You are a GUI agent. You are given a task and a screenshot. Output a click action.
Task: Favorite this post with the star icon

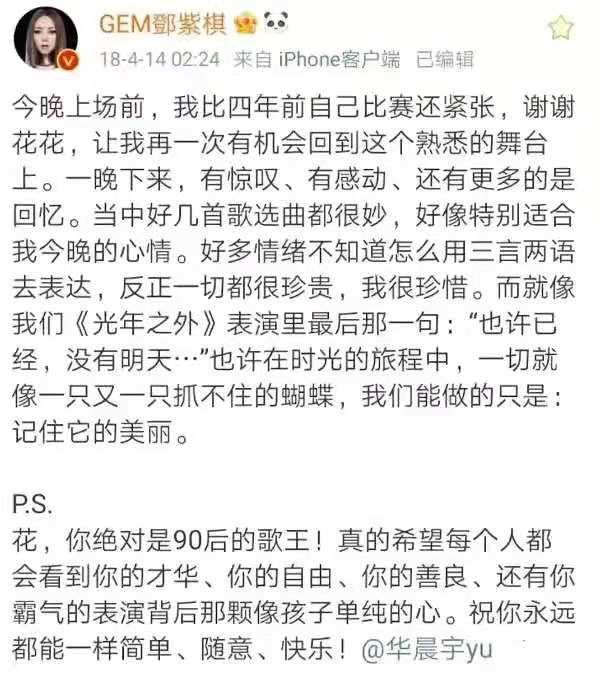tap(561, 27)
